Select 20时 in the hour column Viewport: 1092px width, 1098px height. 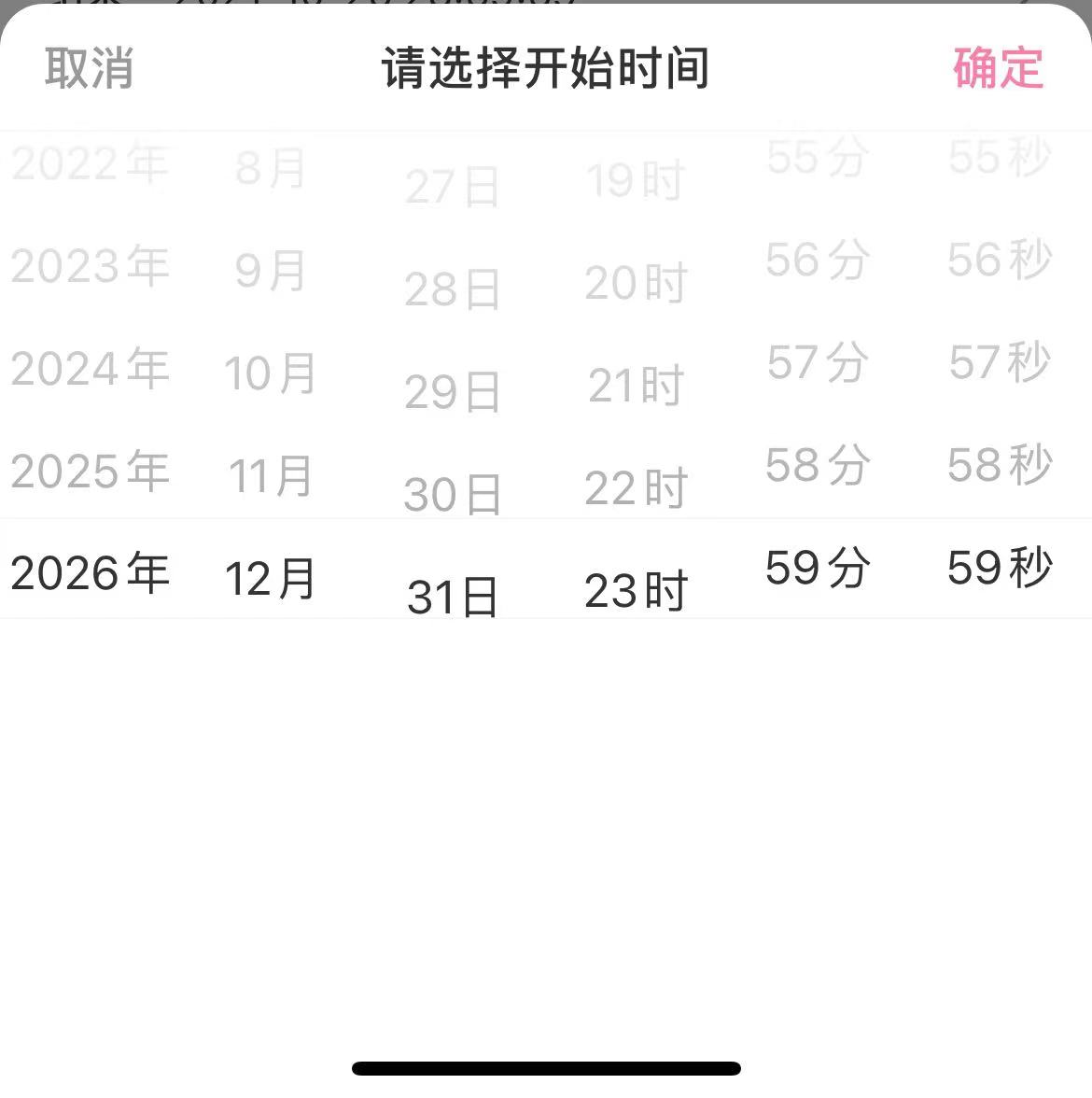636,283
